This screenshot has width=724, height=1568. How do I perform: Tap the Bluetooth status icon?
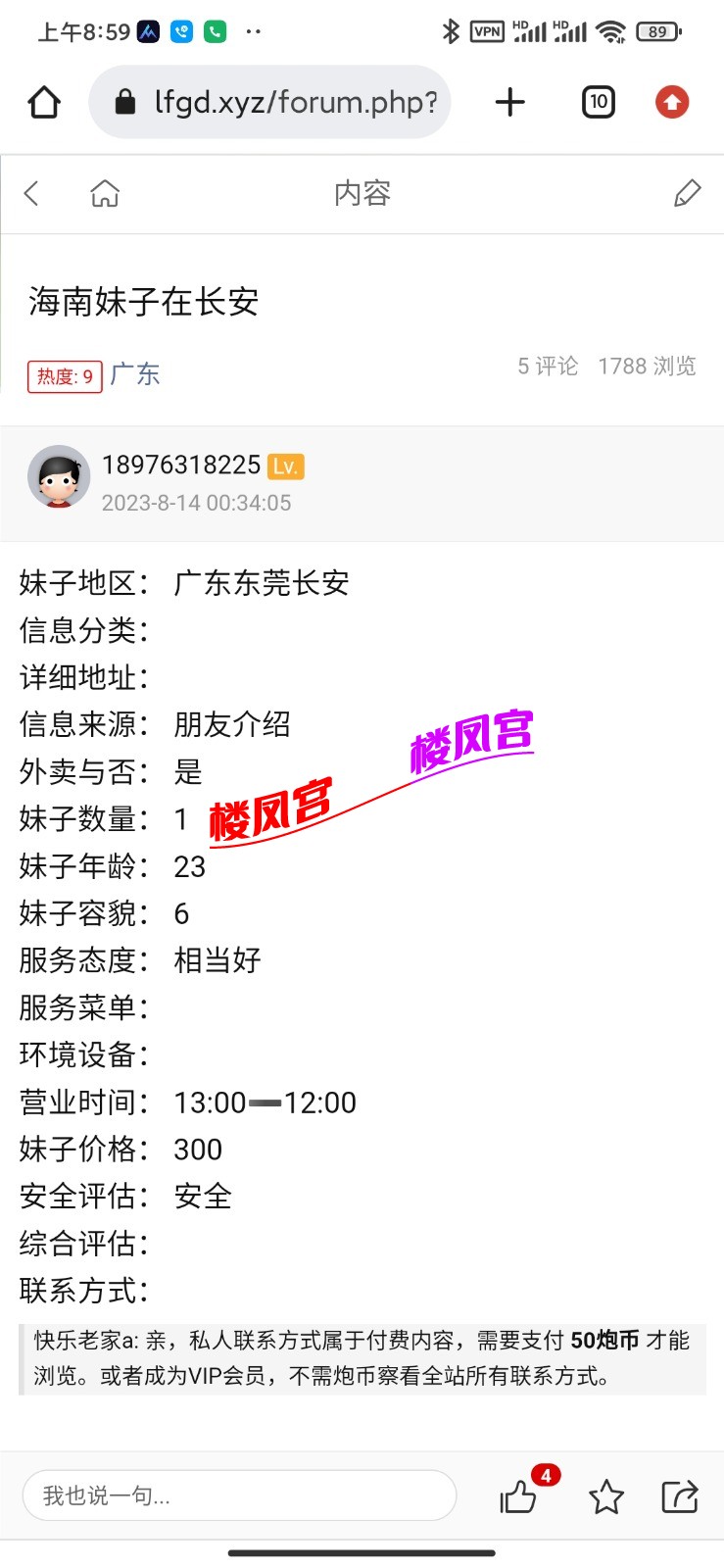(x=450, y=30)
